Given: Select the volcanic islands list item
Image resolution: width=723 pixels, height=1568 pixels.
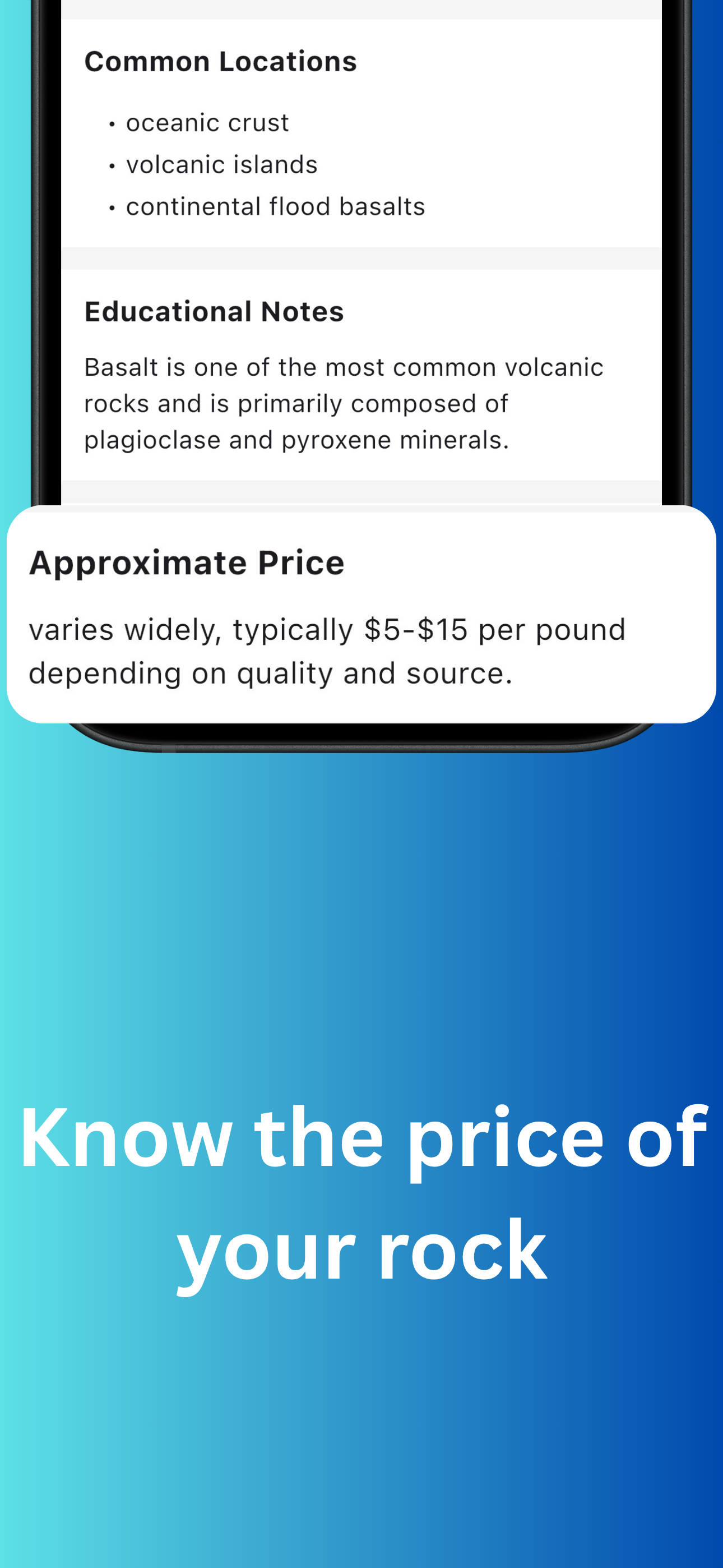Looking at the screenshot, I should pyautogui.click(x=221, y=164).
